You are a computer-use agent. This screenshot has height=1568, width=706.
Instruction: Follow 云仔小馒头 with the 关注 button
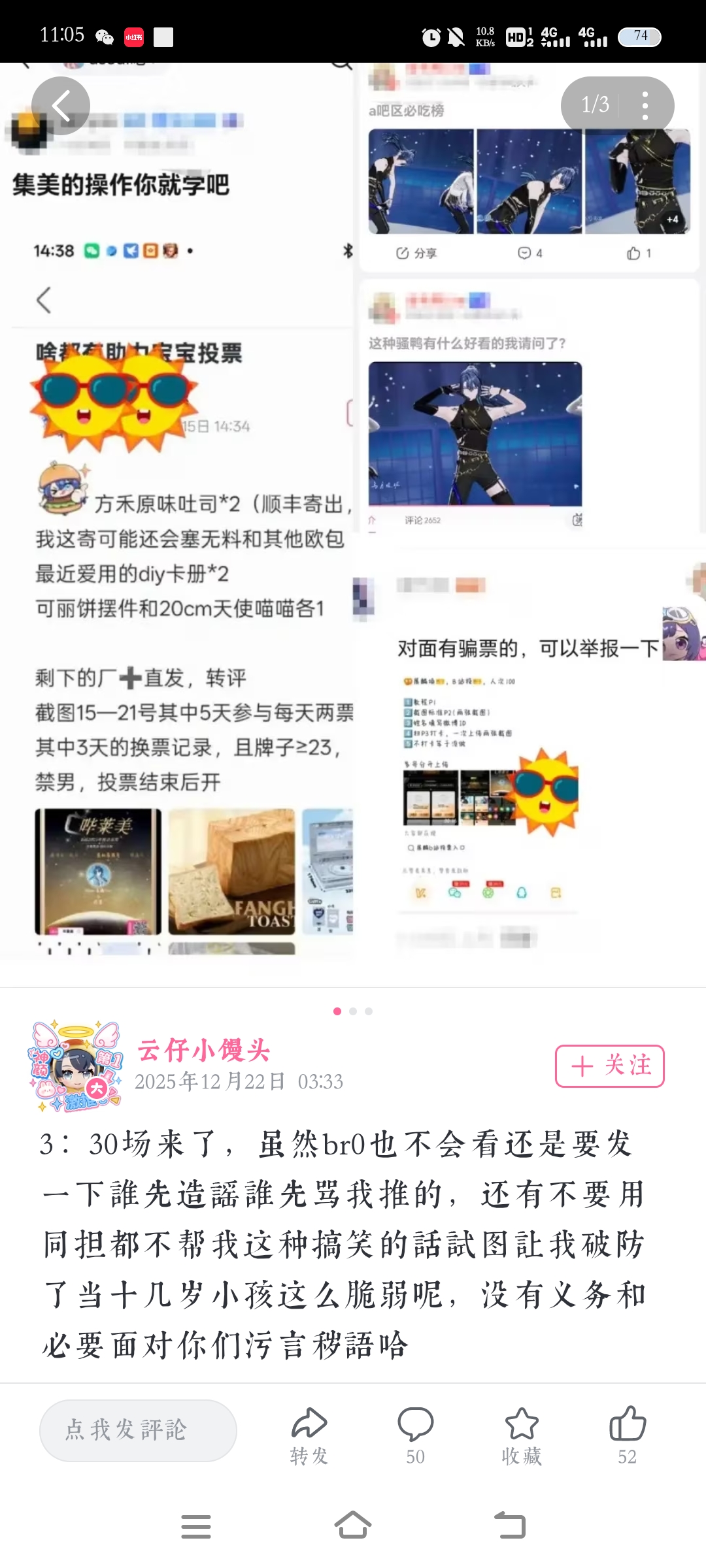[x=609, y=1066]
